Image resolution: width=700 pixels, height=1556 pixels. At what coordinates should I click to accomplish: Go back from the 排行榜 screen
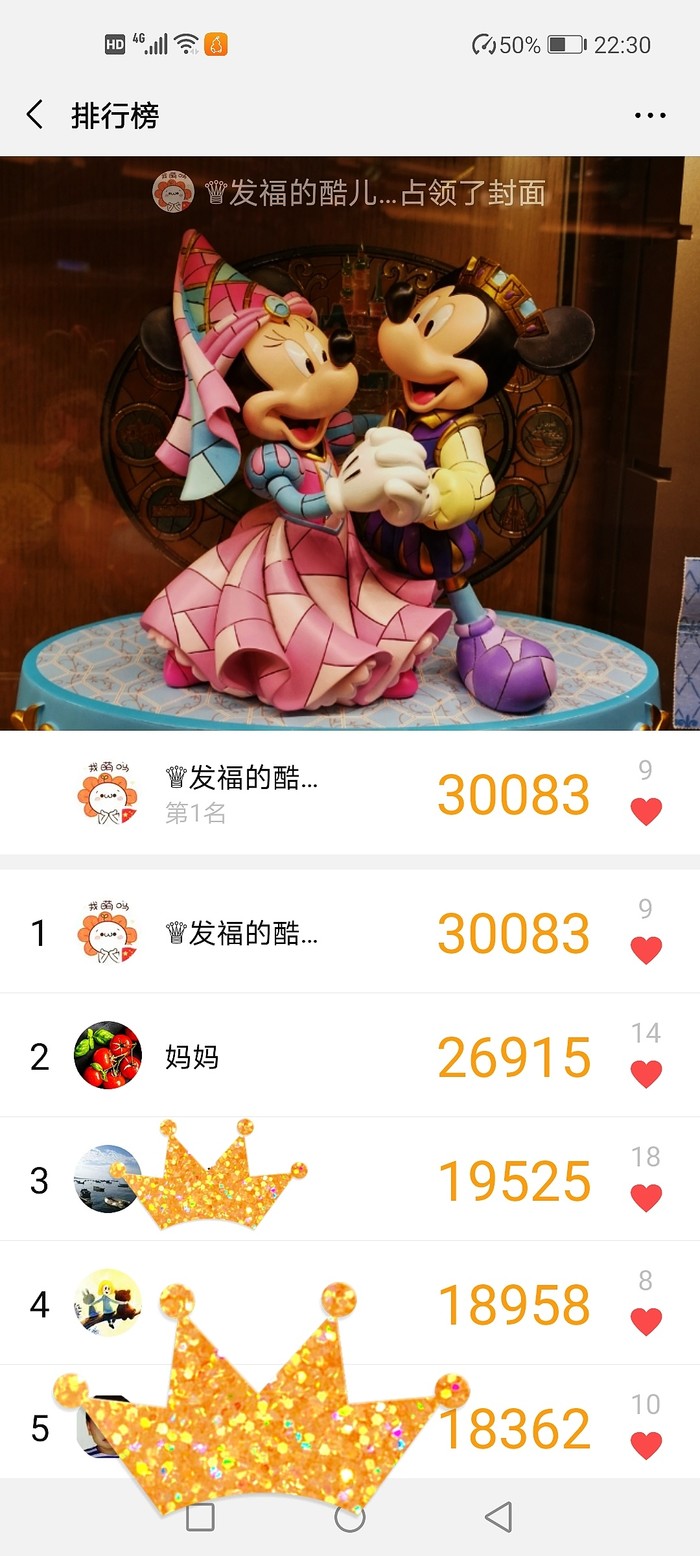click(35, 115)
